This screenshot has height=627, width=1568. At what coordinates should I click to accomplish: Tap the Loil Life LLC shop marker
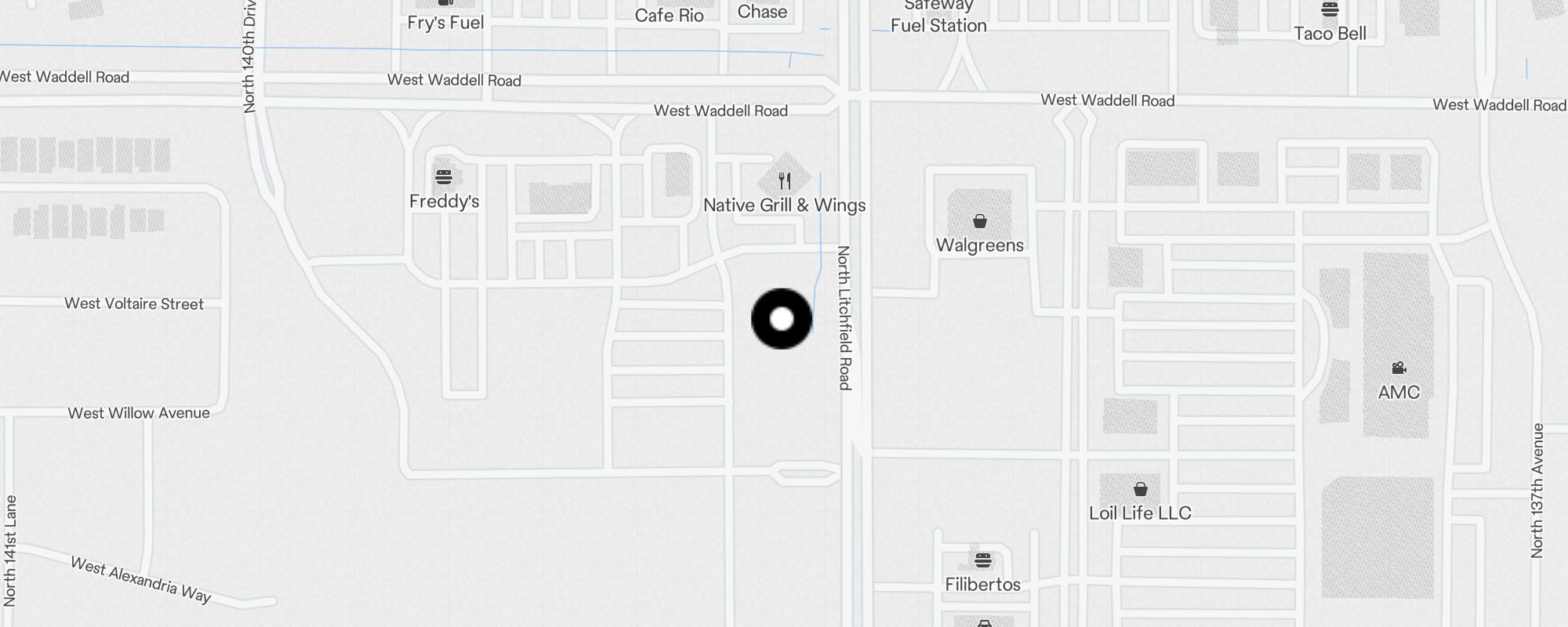tap(1141, 490)
